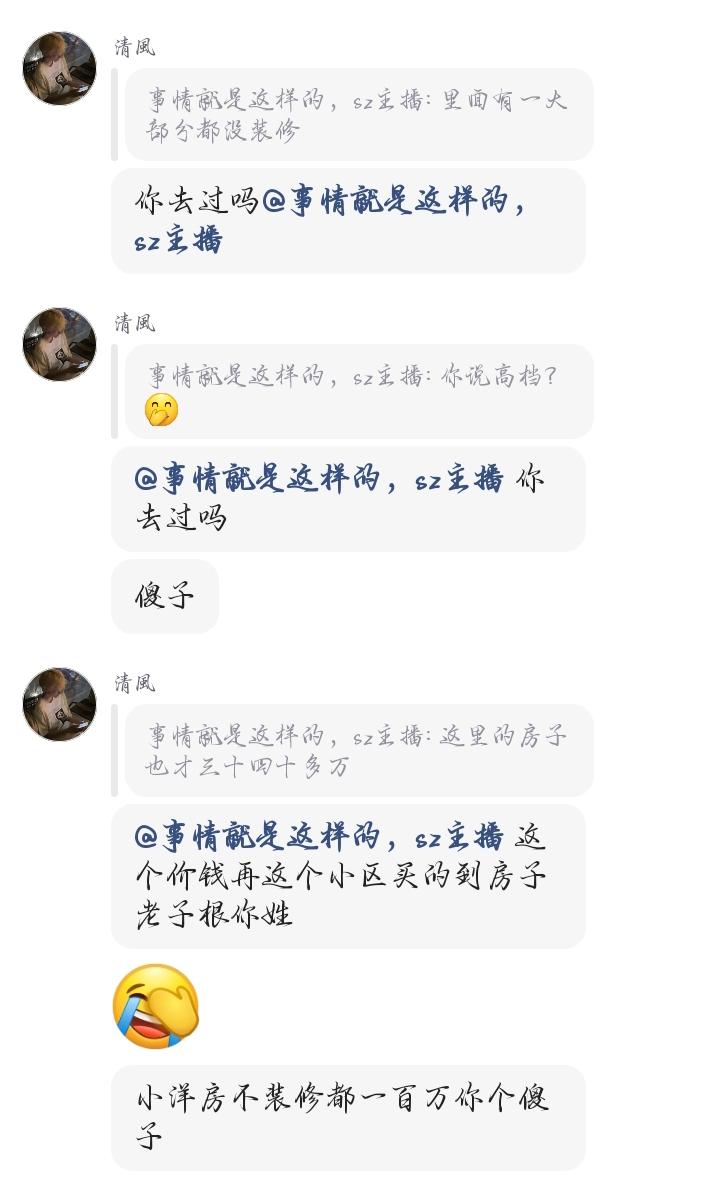Tap the @mention before 这个价钱再这个小区
Screen dimensions: 720x1191
(x=319, y=837)
